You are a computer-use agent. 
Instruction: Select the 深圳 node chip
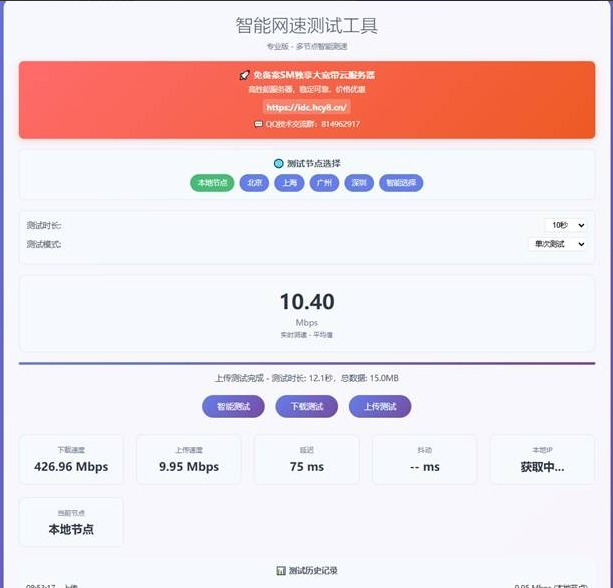357,183
